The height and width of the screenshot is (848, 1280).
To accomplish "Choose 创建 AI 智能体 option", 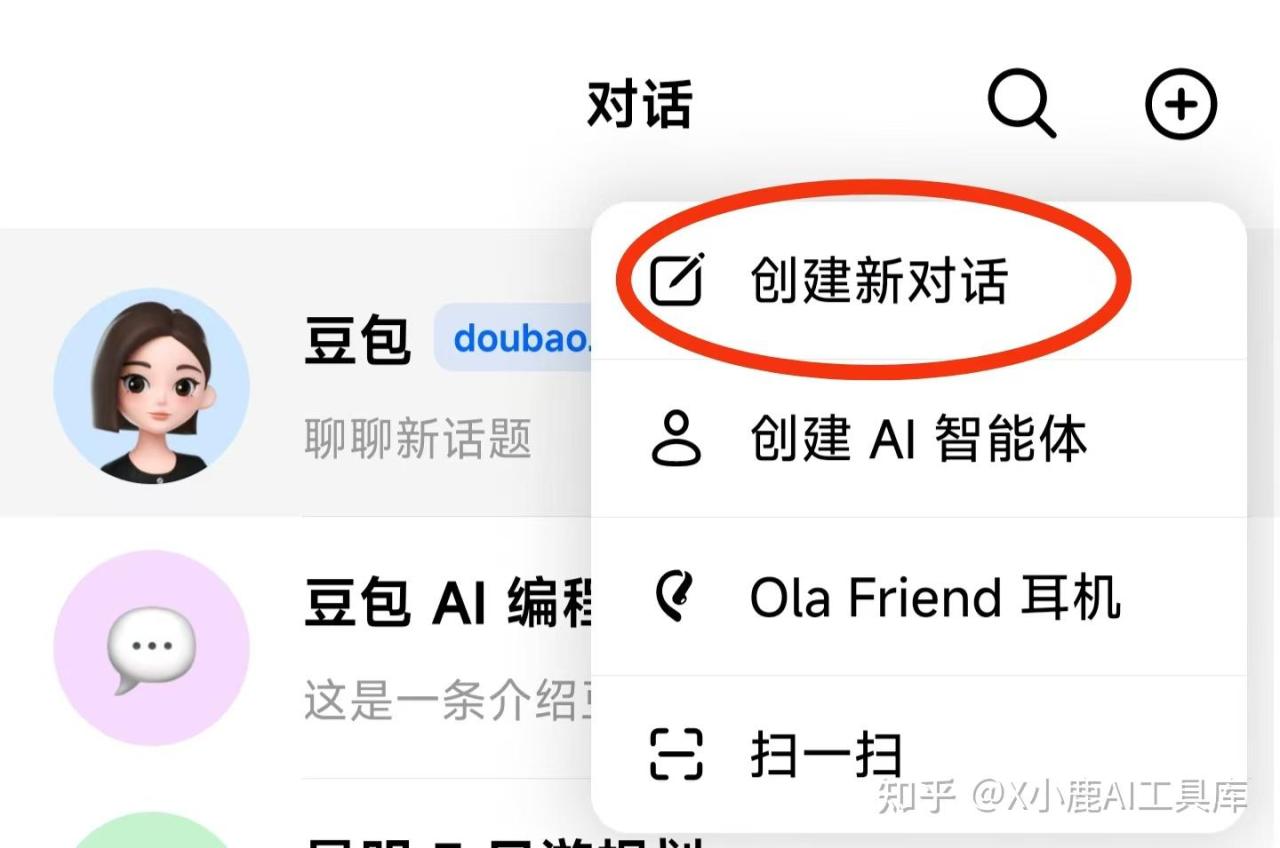I will [916, 439].
